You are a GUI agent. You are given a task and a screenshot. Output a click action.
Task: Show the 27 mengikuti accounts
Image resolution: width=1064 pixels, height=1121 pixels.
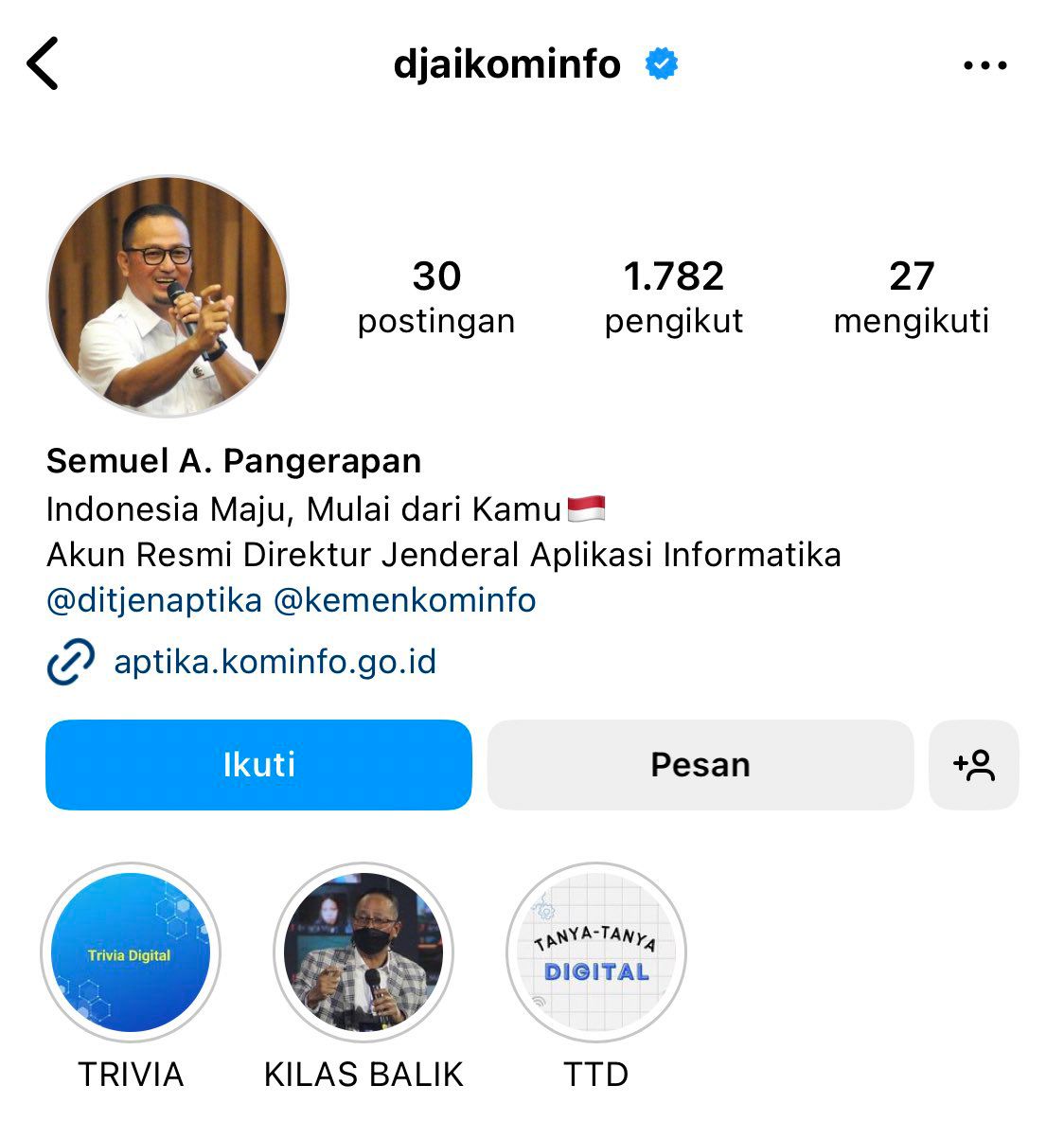911,297
